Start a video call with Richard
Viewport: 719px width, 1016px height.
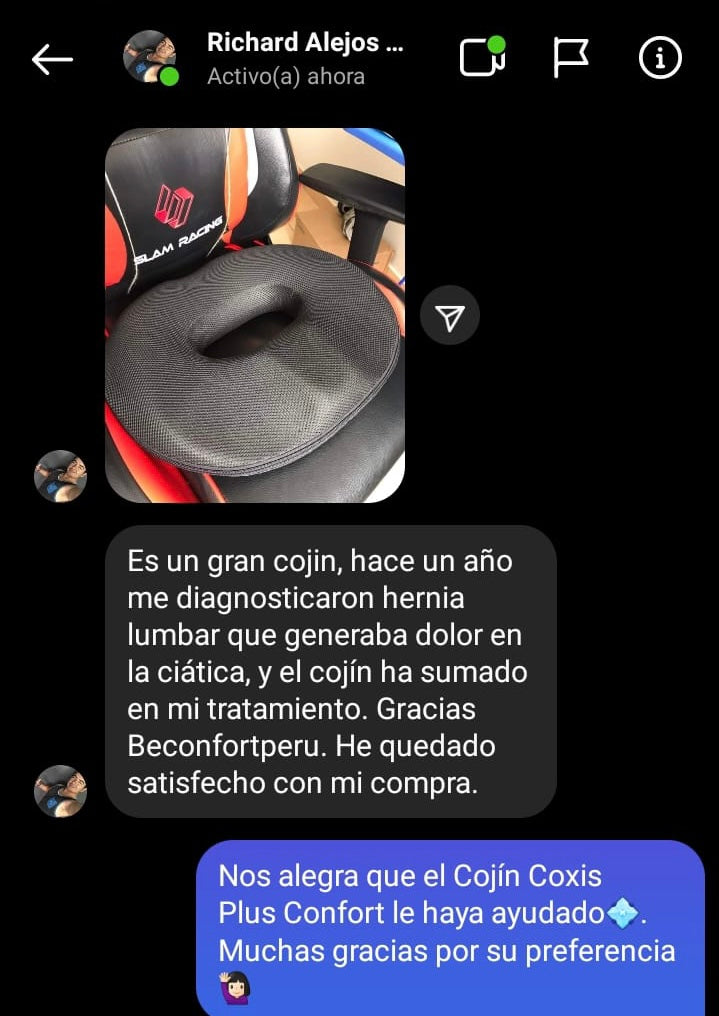tap(482, 58)
